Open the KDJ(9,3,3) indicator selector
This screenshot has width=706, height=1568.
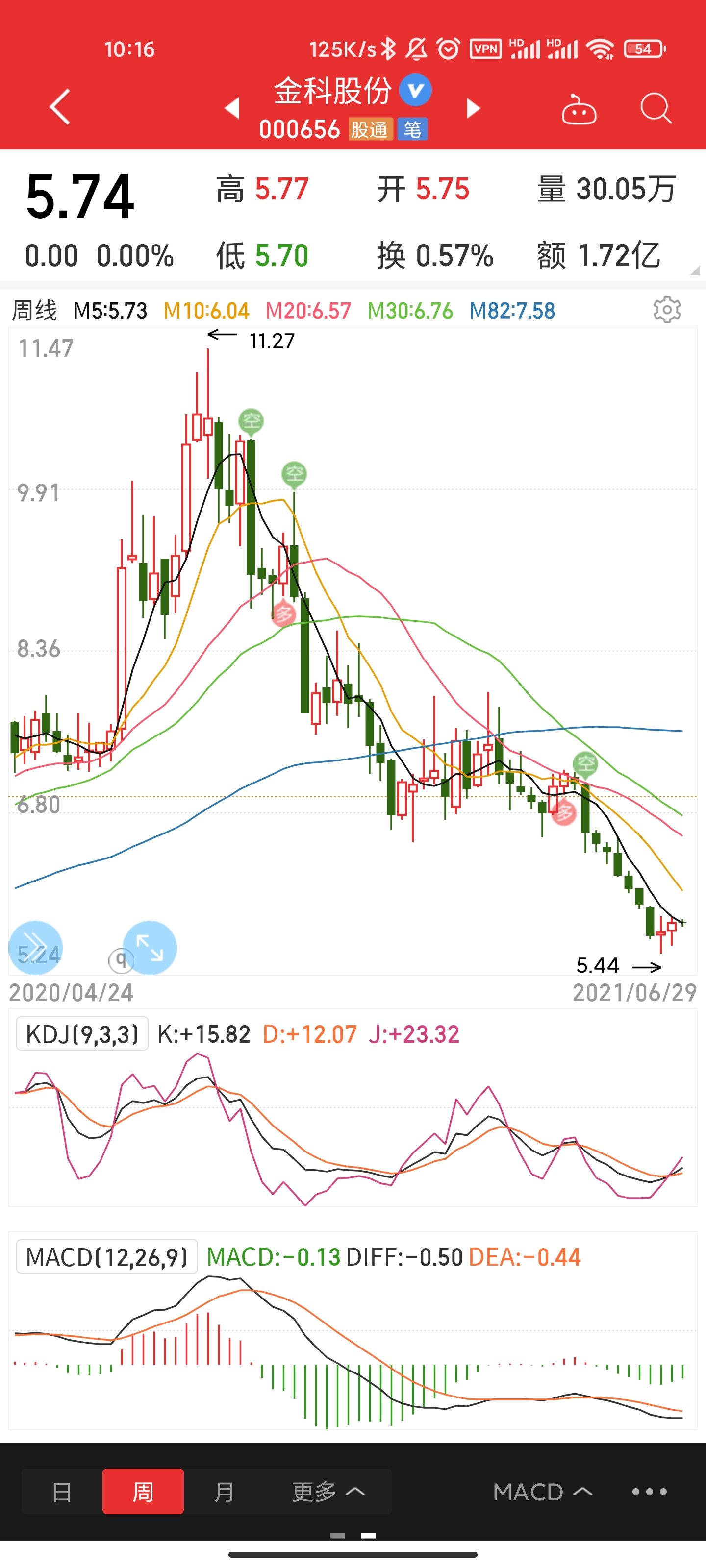coord(82,1034)
